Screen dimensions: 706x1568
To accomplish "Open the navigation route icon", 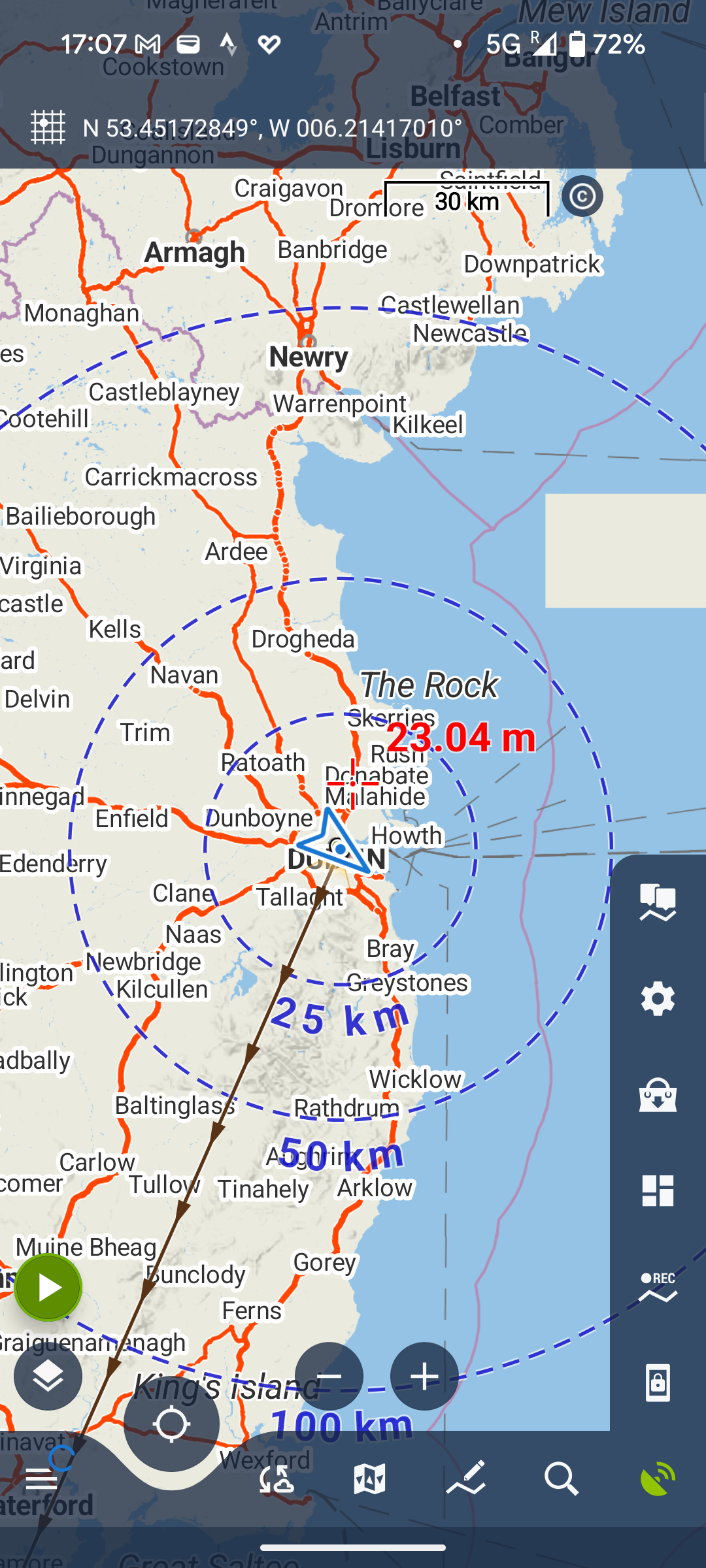I will click(x=276, y=1479).
